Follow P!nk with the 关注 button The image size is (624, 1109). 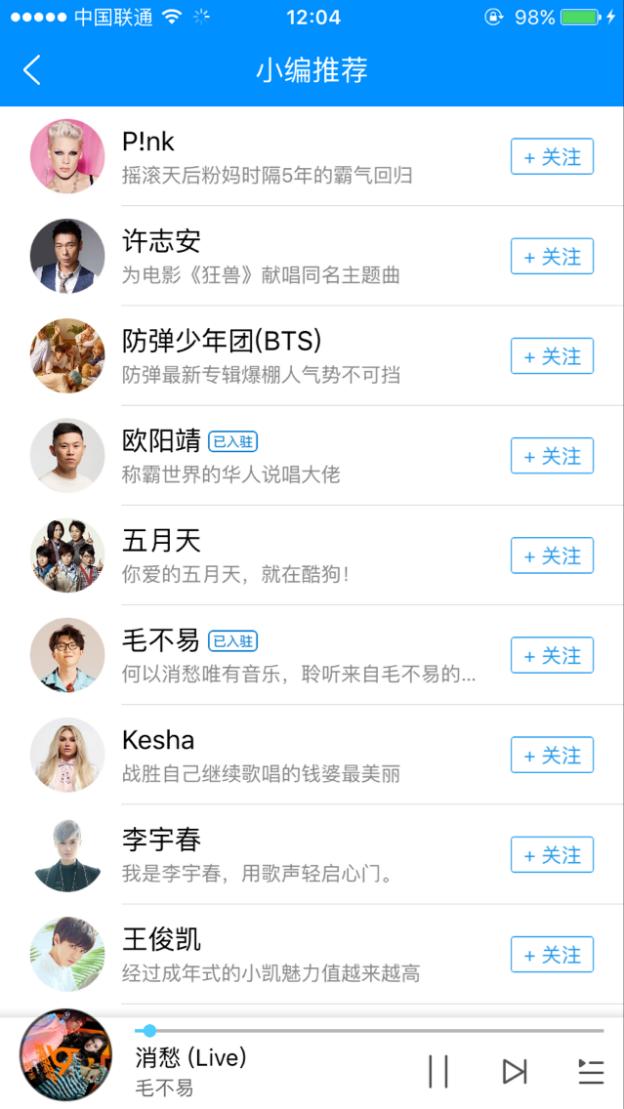coord(552,157)
